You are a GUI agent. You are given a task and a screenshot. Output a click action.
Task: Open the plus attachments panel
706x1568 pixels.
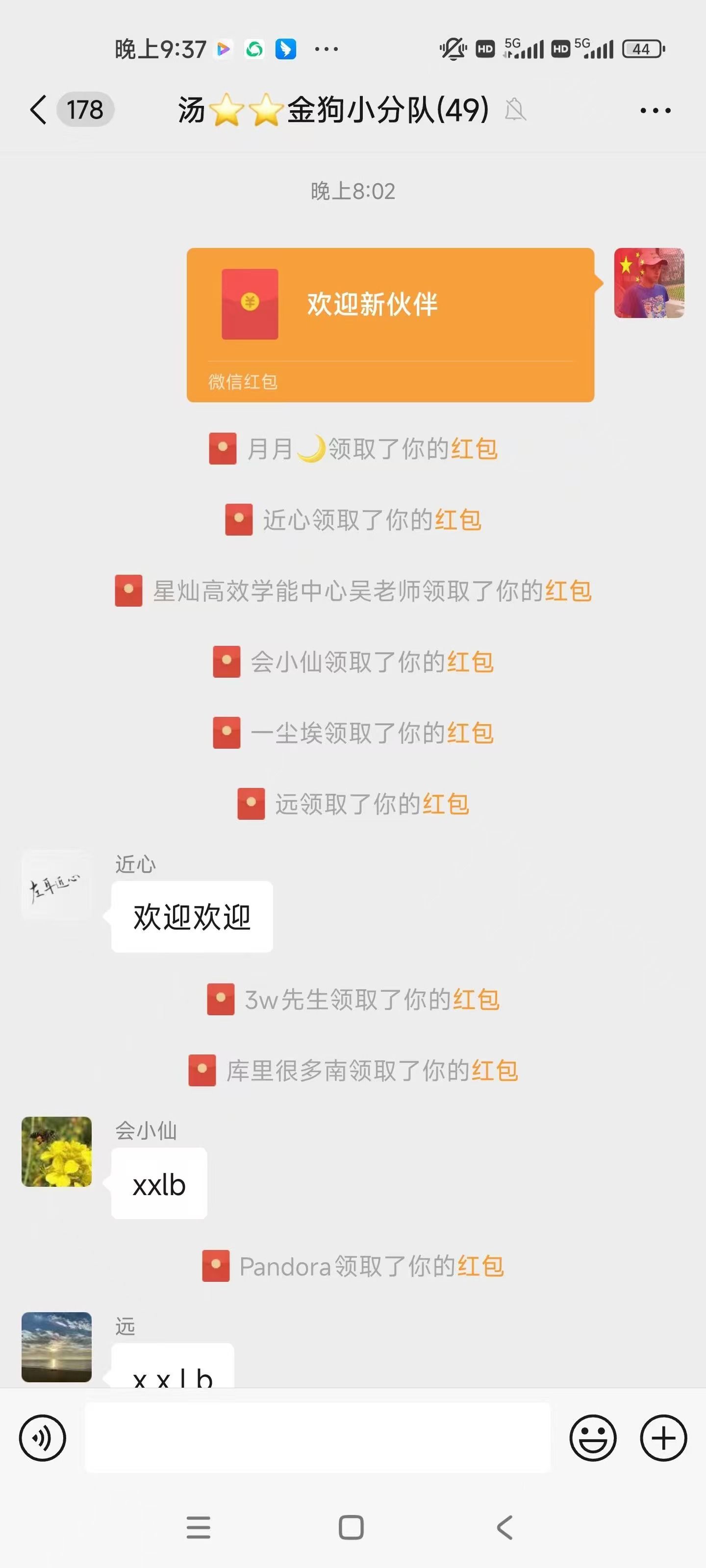[663, 1438]
